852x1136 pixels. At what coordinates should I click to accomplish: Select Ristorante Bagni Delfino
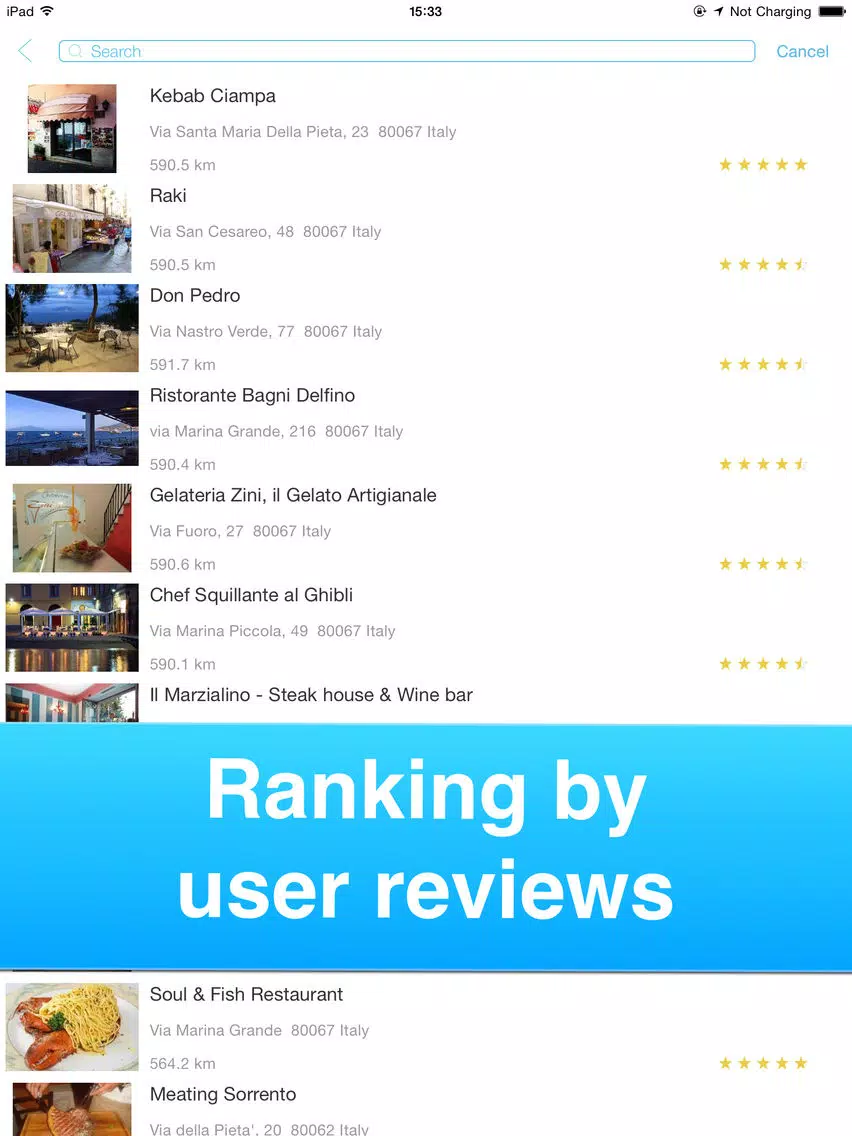tap(252, 396)
